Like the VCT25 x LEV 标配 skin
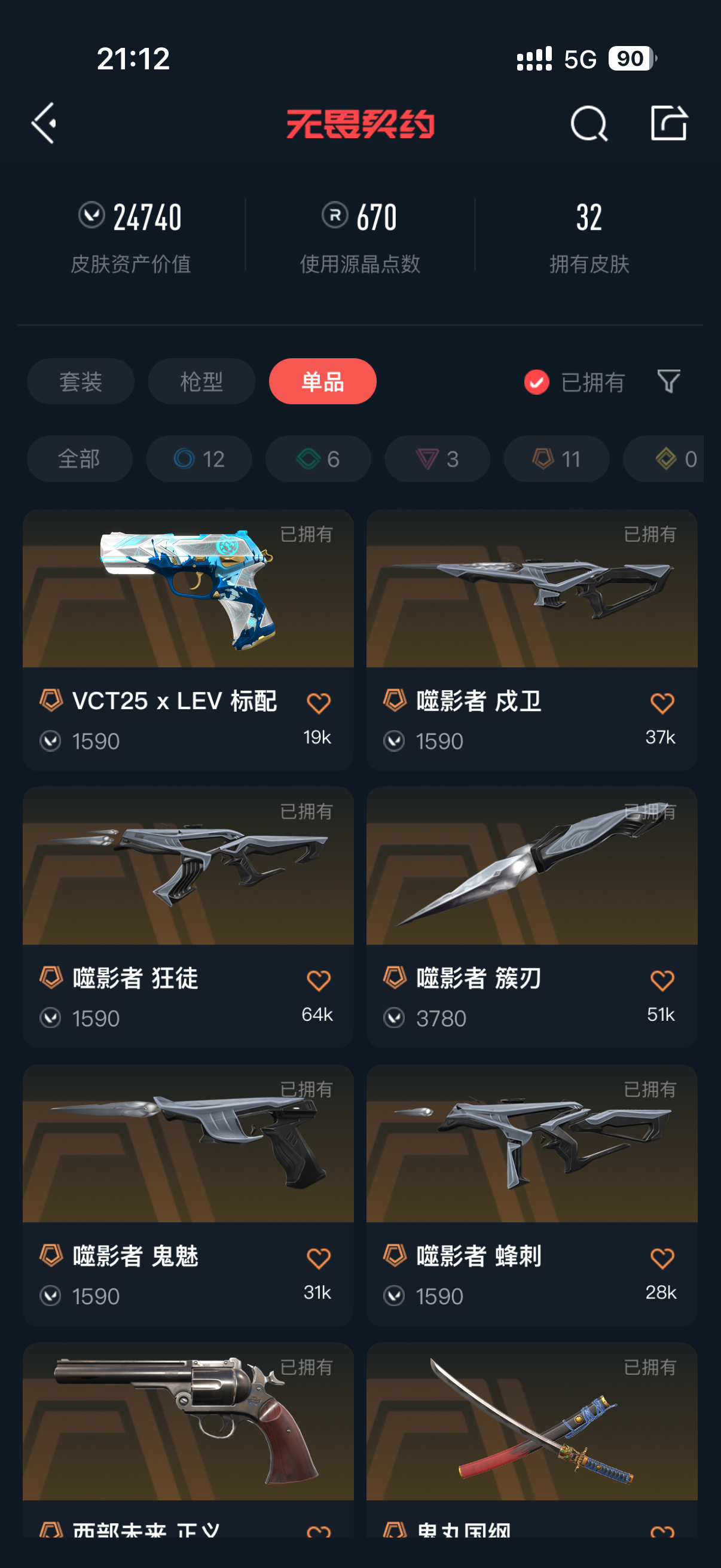 tap(318, 703)
